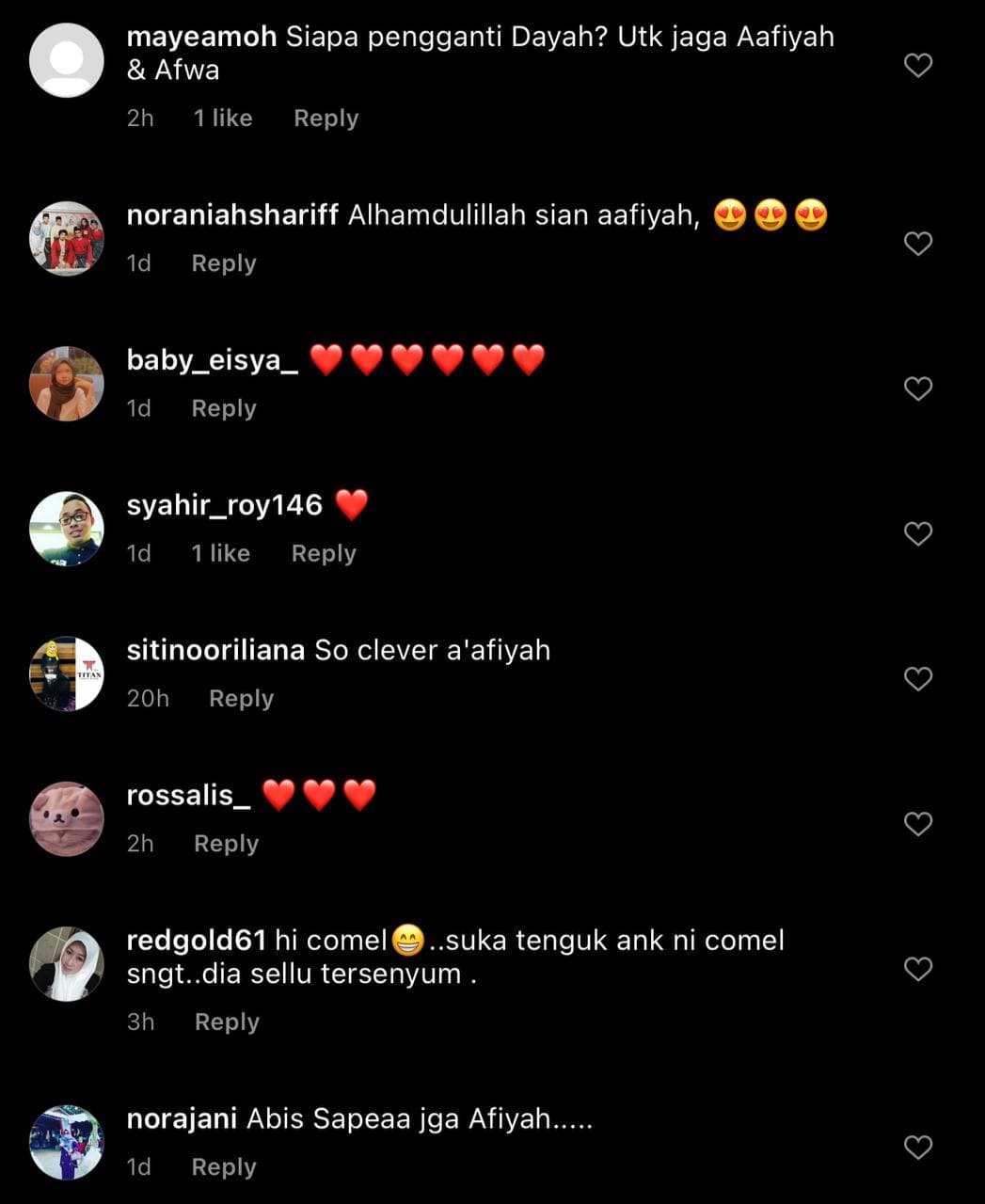Like norajani's comment
Image resolution: width=985 pixels, height=1204 pixels.
(x=917, y=1147)
